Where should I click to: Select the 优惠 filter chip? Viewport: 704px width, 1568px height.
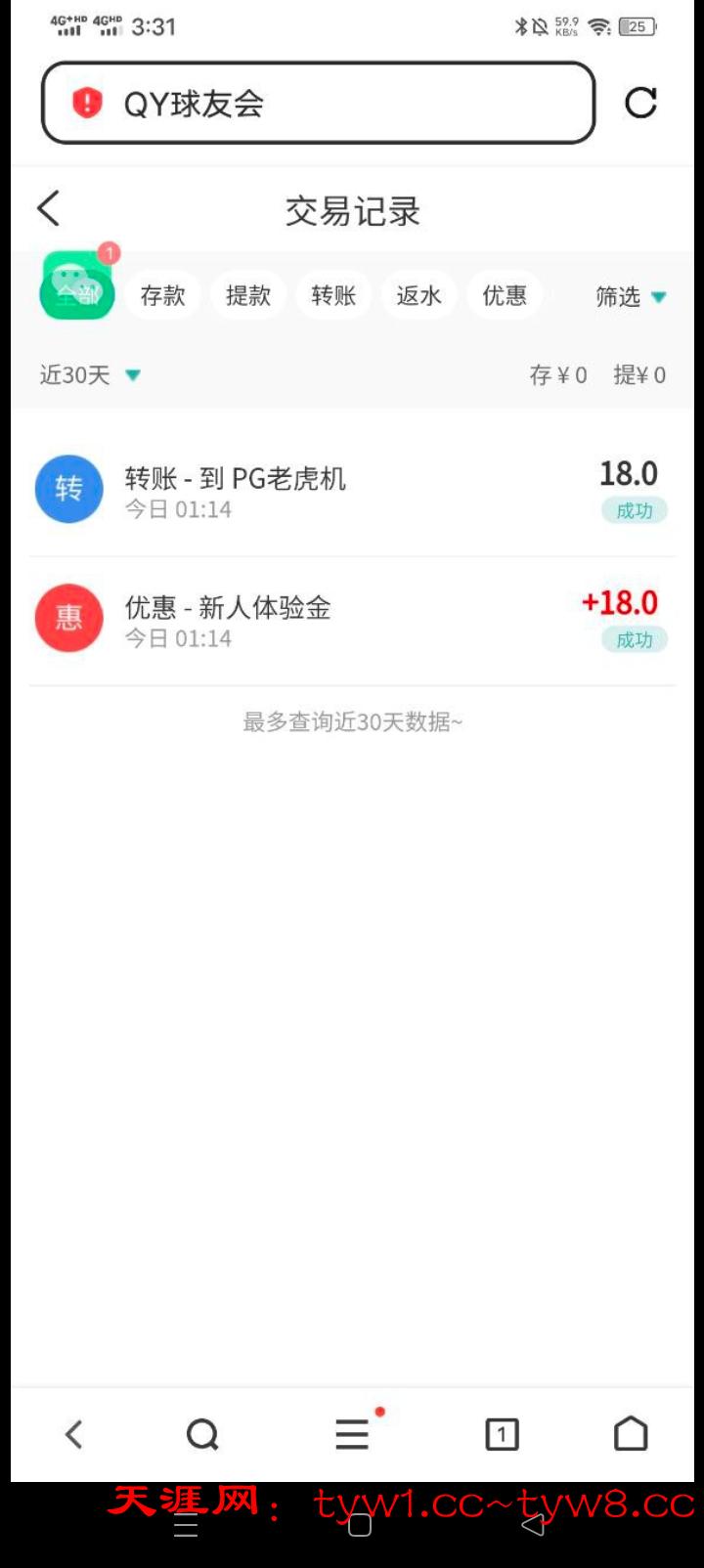505,295
